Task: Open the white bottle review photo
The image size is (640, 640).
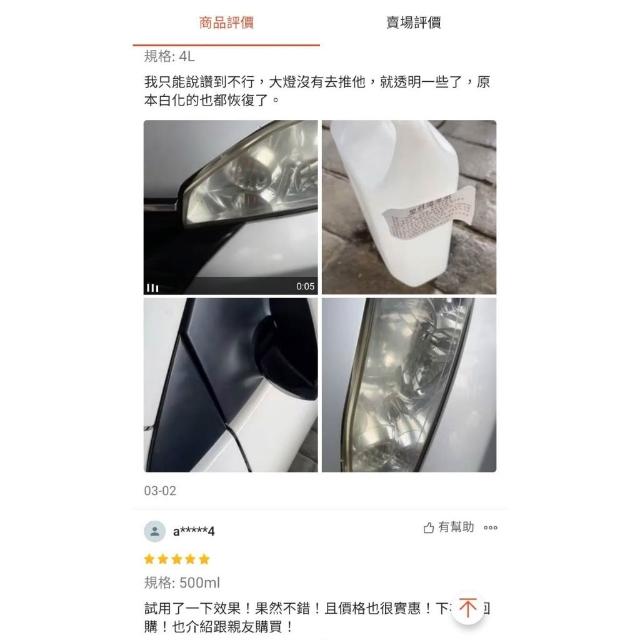Action: [x=409, y=207]
